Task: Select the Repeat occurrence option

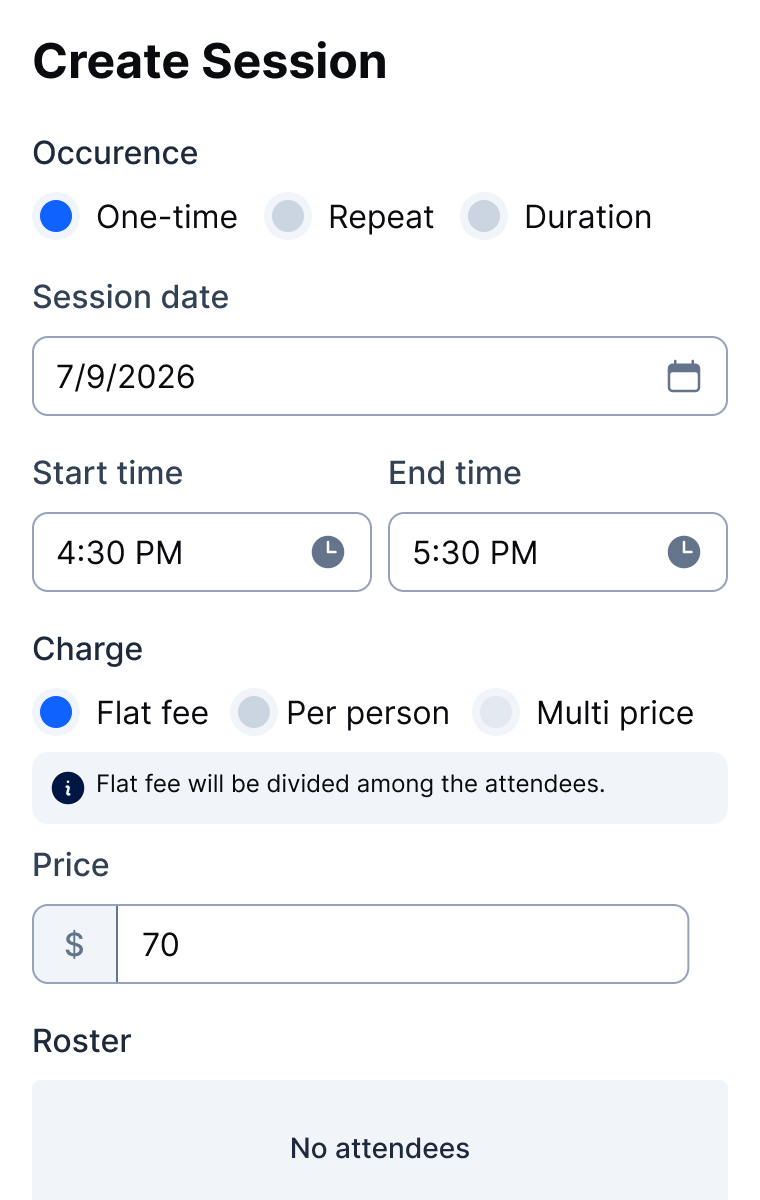Action: pos(288,216)
